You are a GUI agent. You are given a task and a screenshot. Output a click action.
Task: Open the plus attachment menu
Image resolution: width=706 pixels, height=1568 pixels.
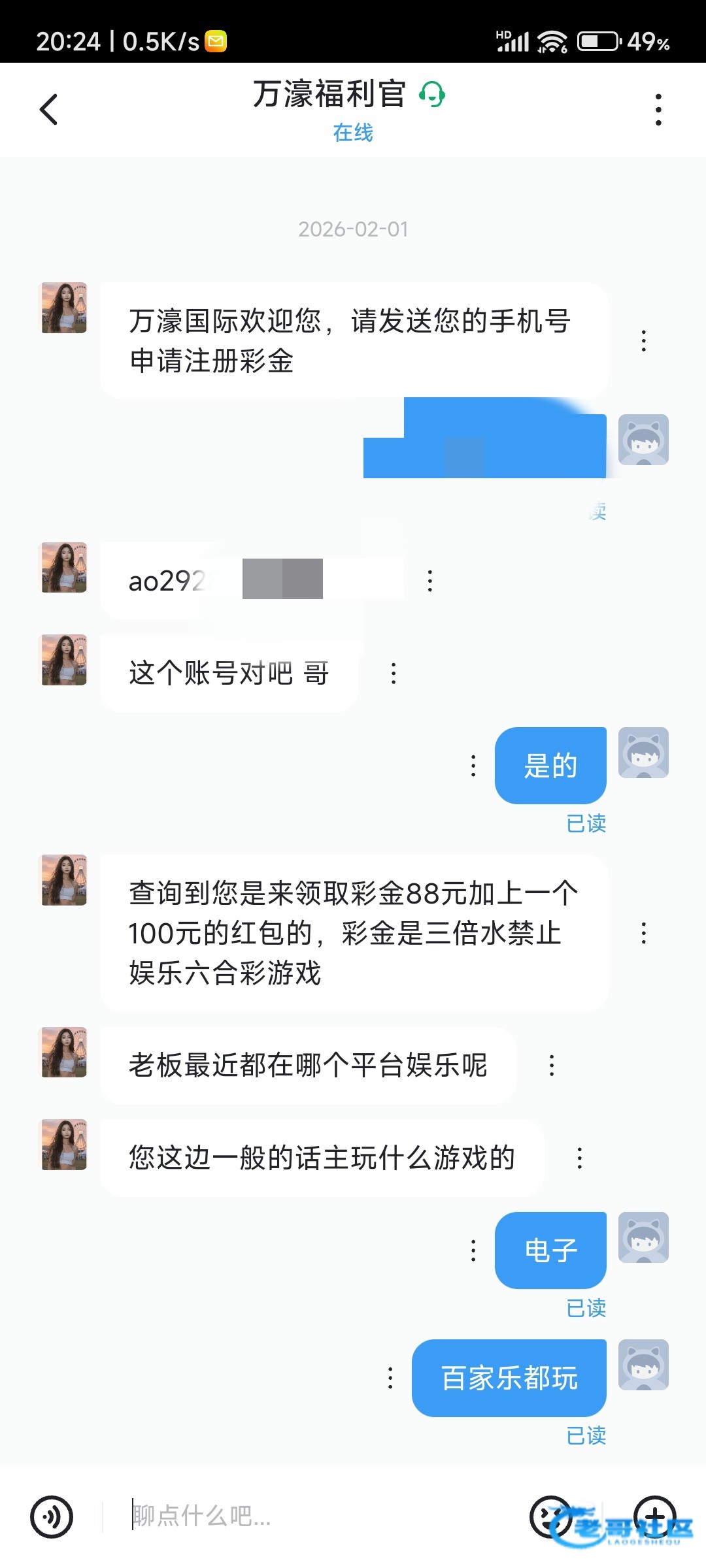tap(654, 1516)
